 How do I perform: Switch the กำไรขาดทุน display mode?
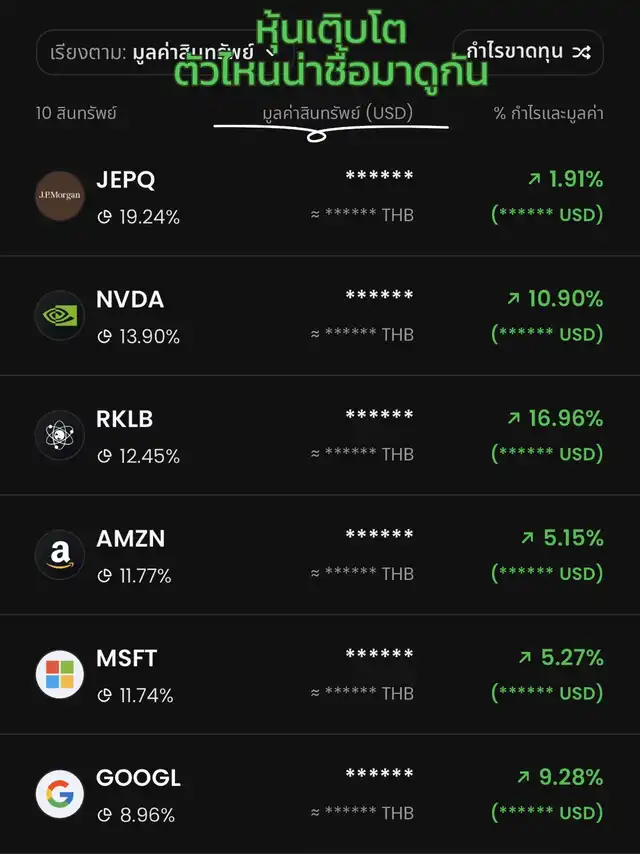pos(527,53)
